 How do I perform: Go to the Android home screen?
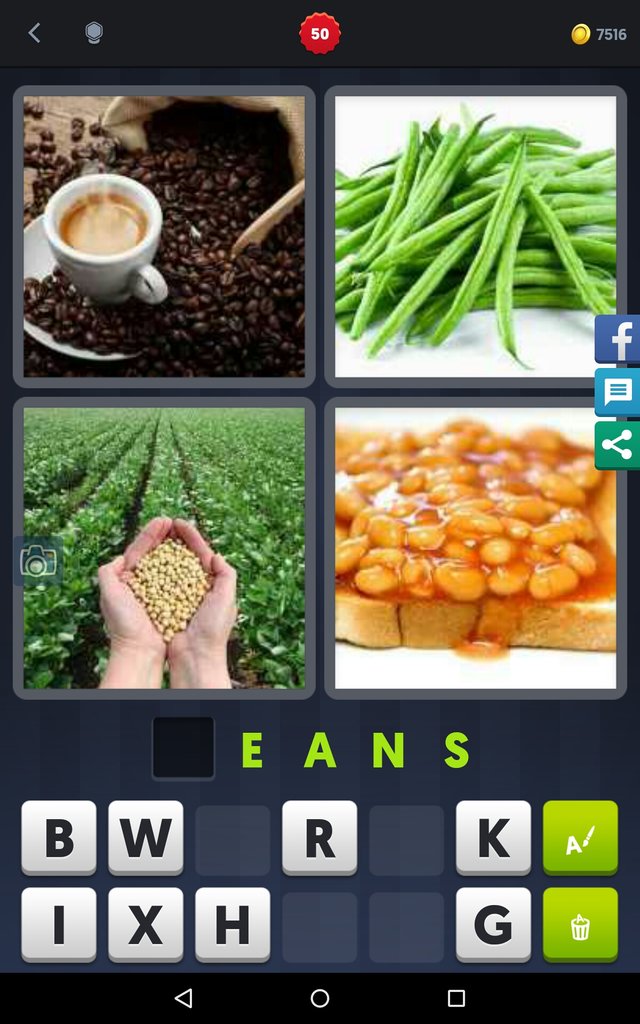[320, 998]
